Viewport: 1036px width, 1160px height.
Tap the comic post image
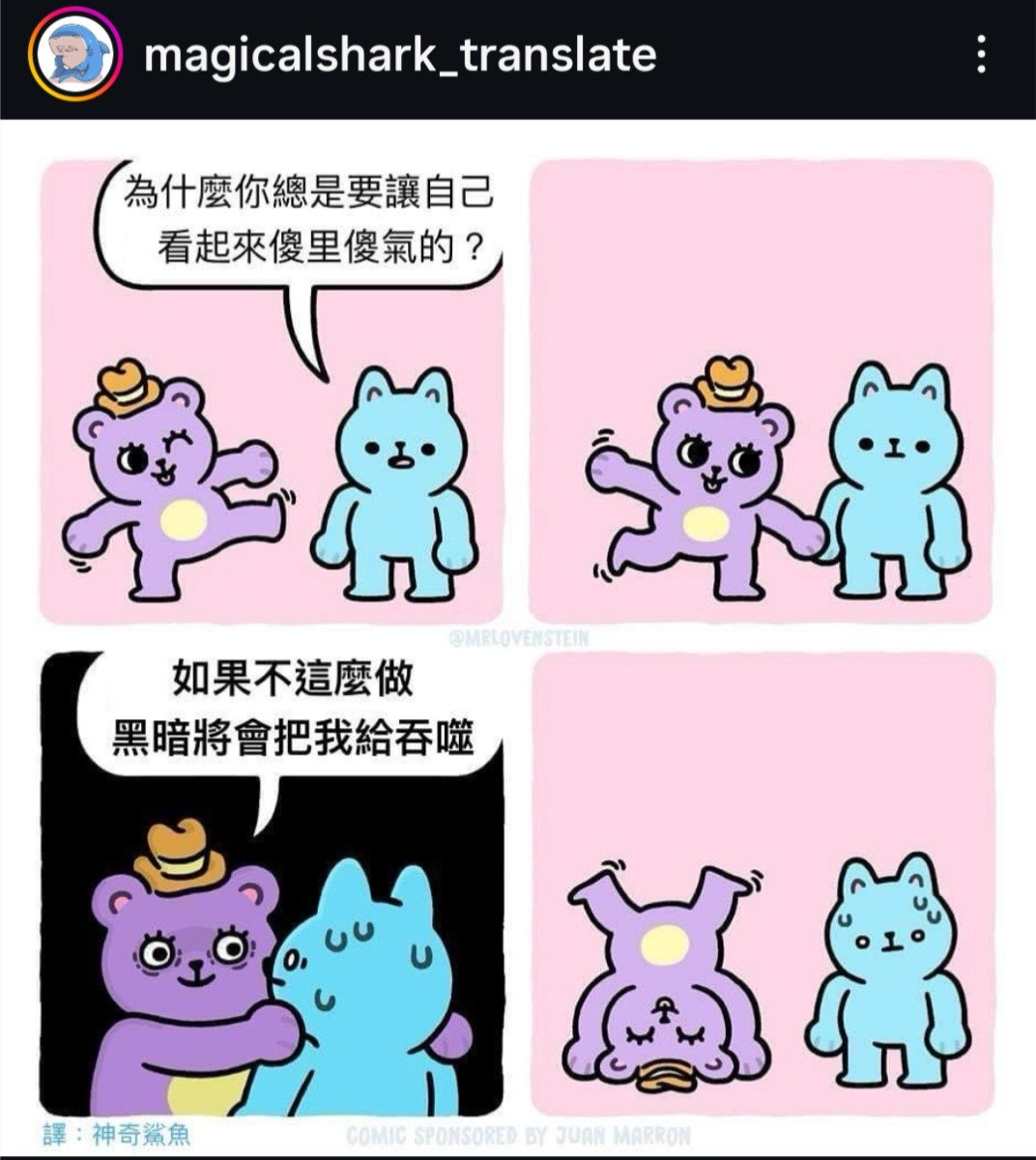[x=518, y=638]
